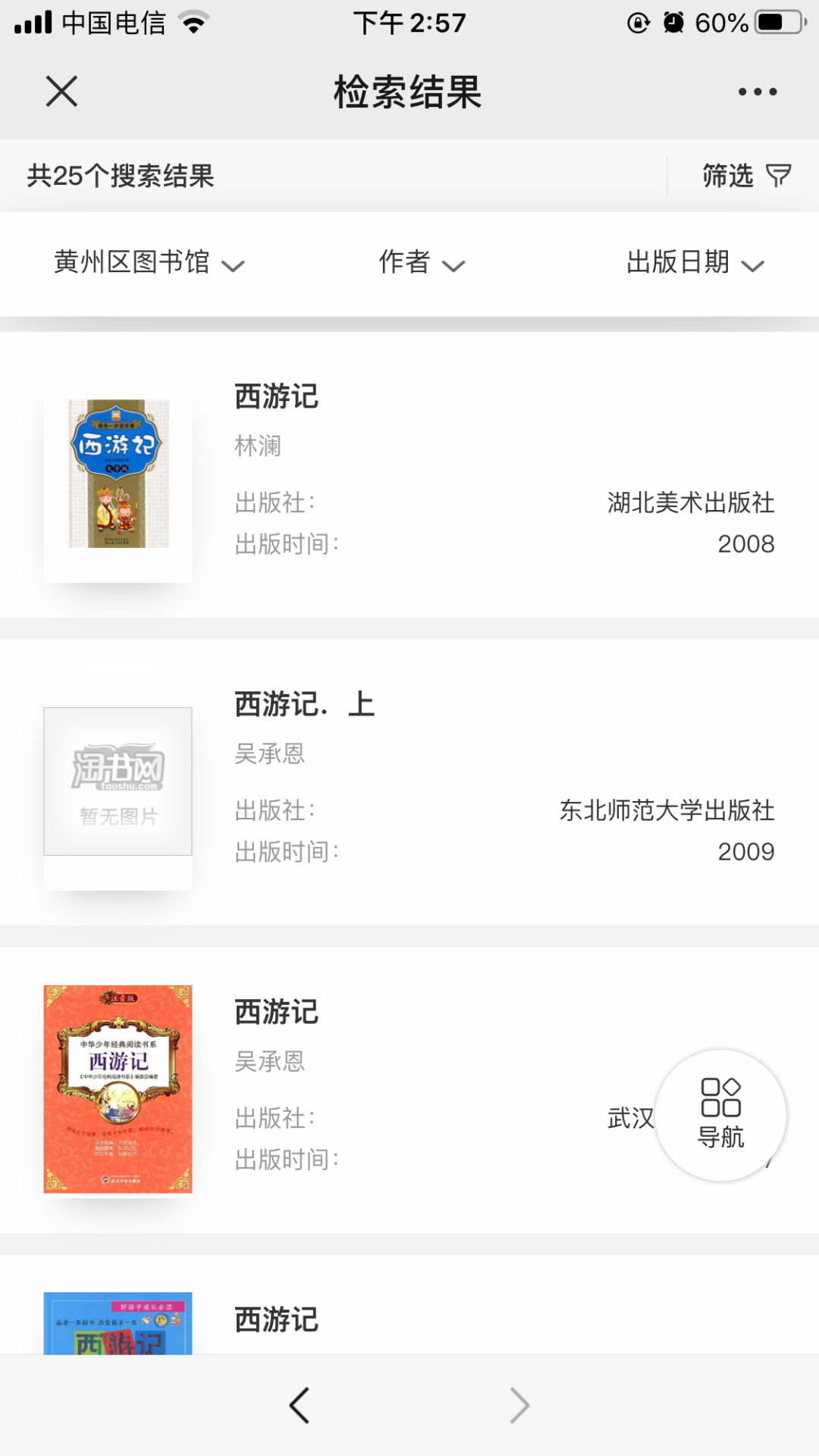Open the three-dot overflow menu
The height and width of the screenshot is (1456, 819).
[757, 92]
